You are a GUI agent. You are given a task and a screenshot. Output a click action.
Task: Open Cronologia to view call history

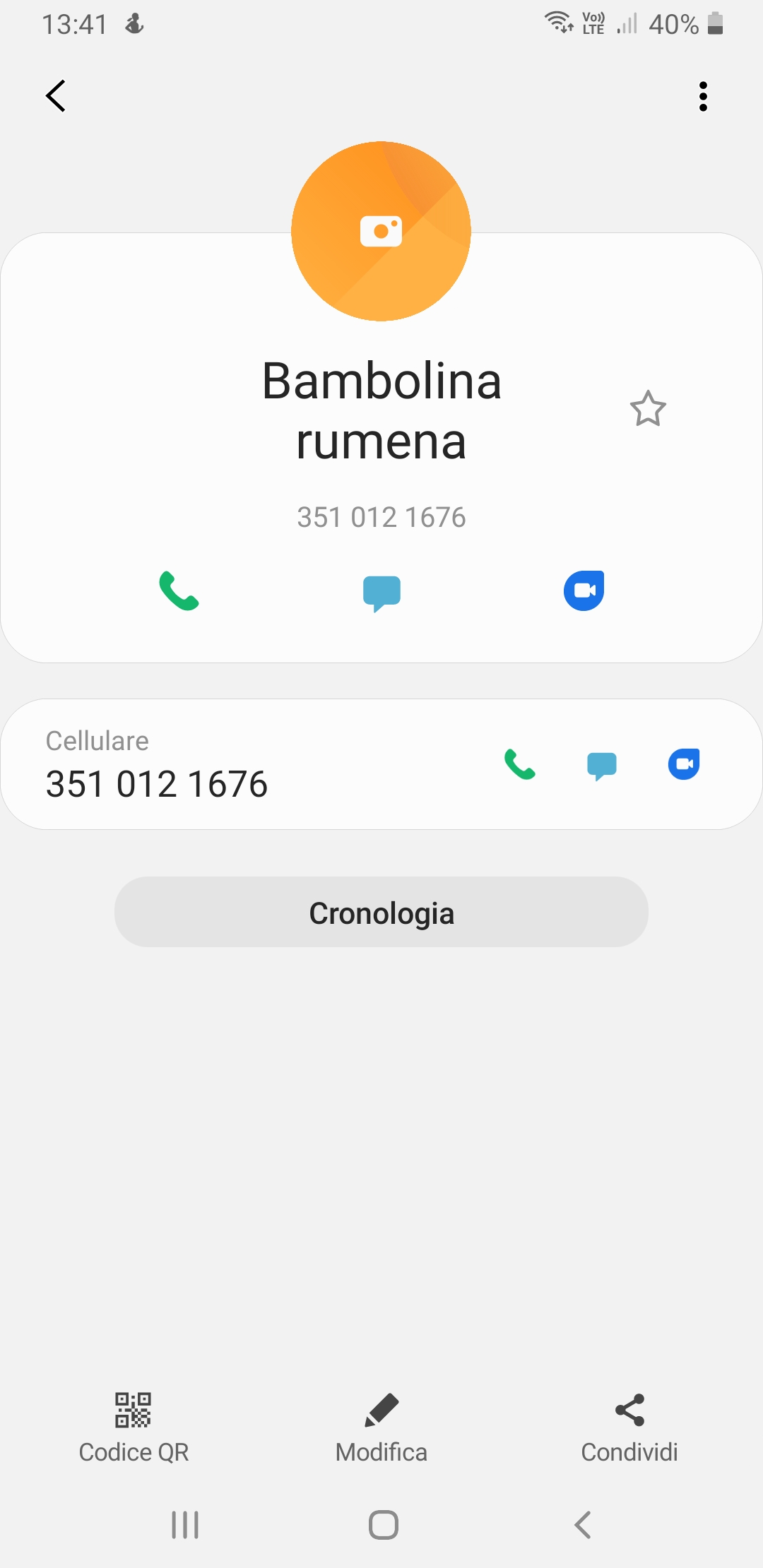coord(381,913)
